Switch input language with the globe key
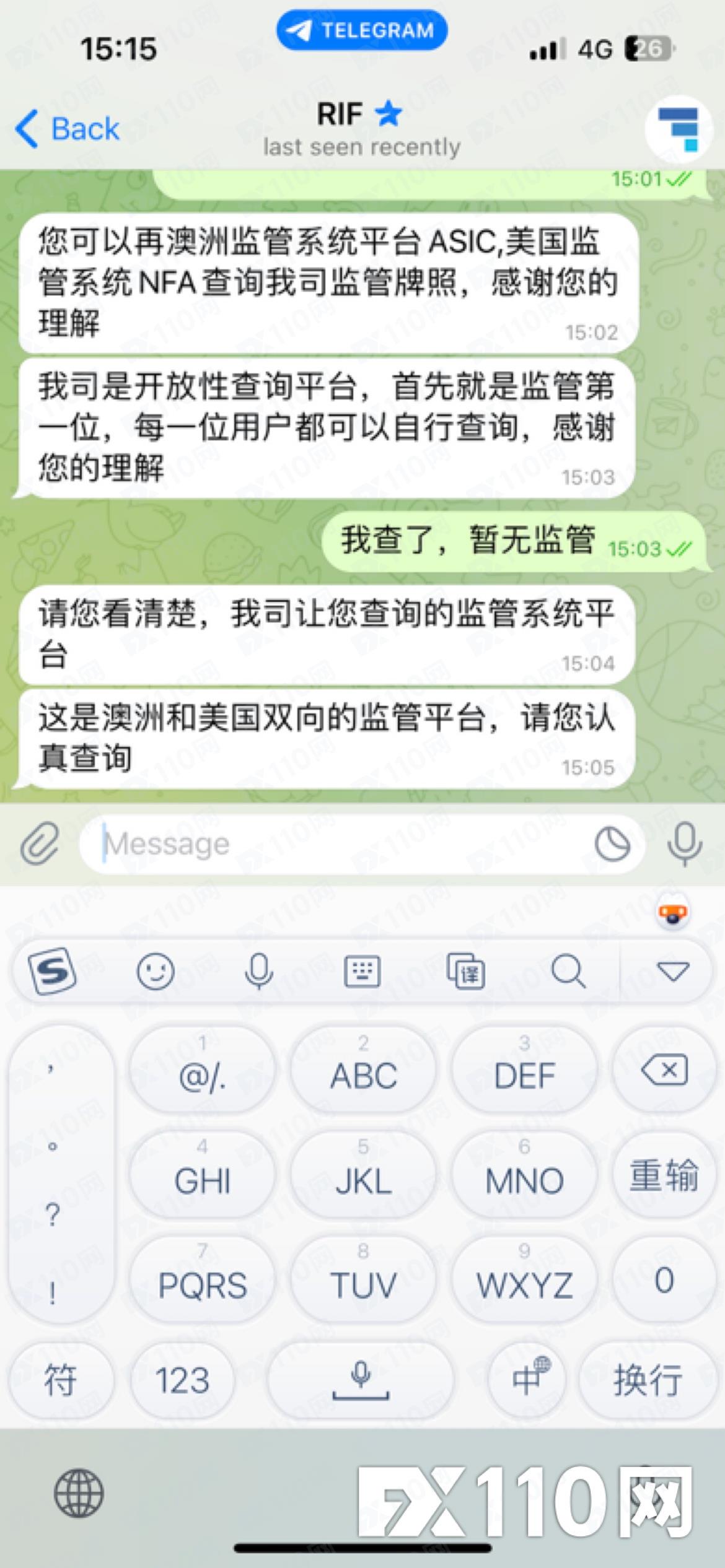Viewport: 725px width, 1568px height. pos(79,1494)
